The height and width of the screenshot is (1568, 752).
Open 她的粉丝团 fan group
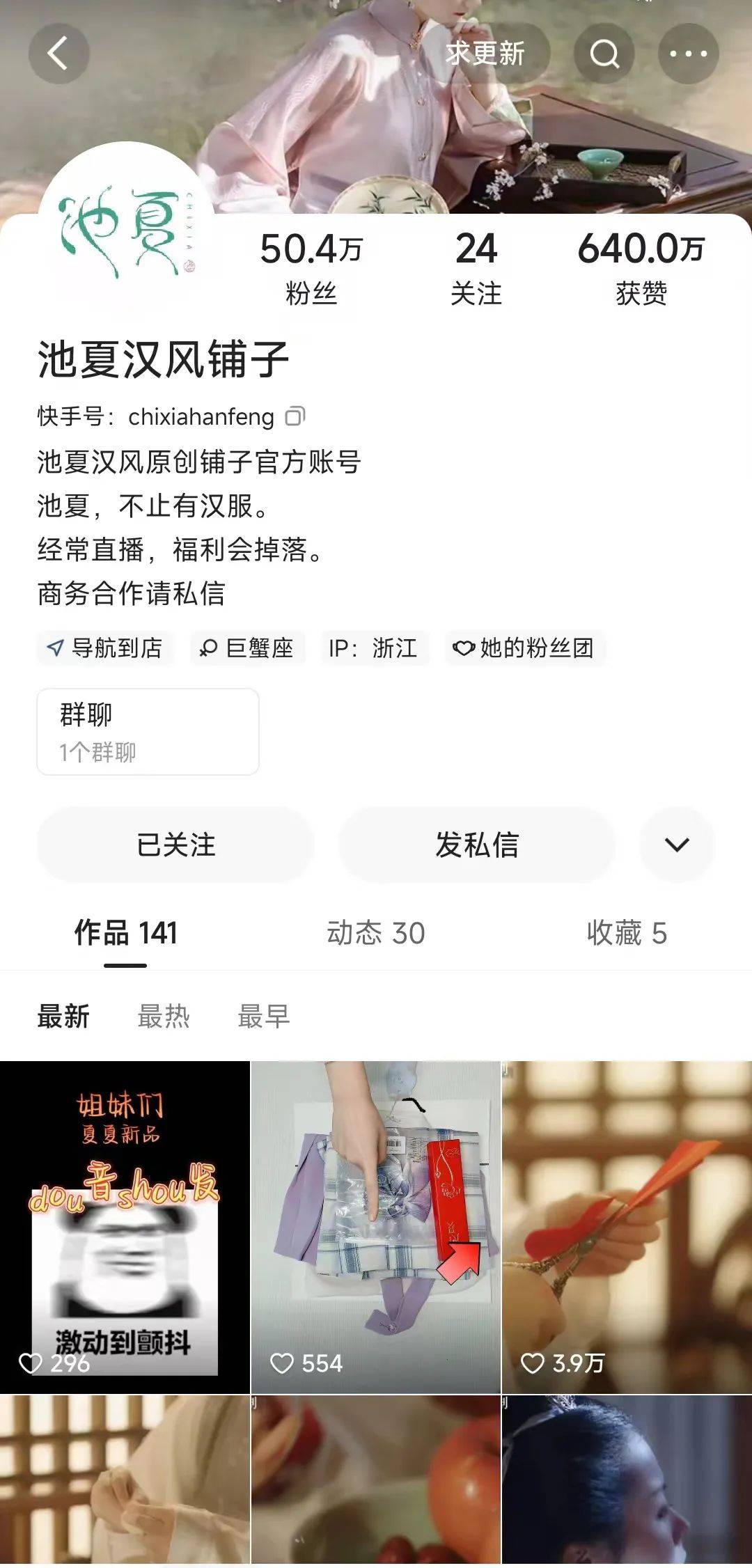tap(524, 648)
